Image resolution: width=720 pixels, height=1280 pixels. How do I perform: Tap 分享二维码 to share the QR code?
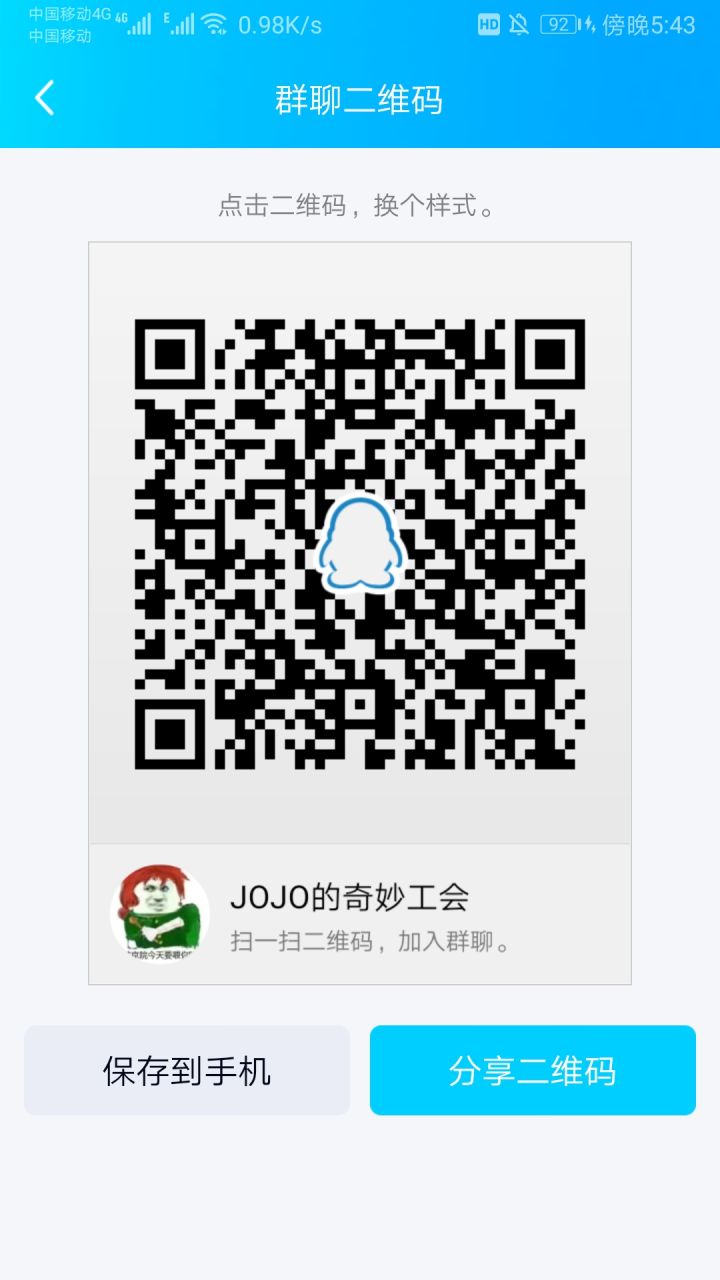[533, 1070]
